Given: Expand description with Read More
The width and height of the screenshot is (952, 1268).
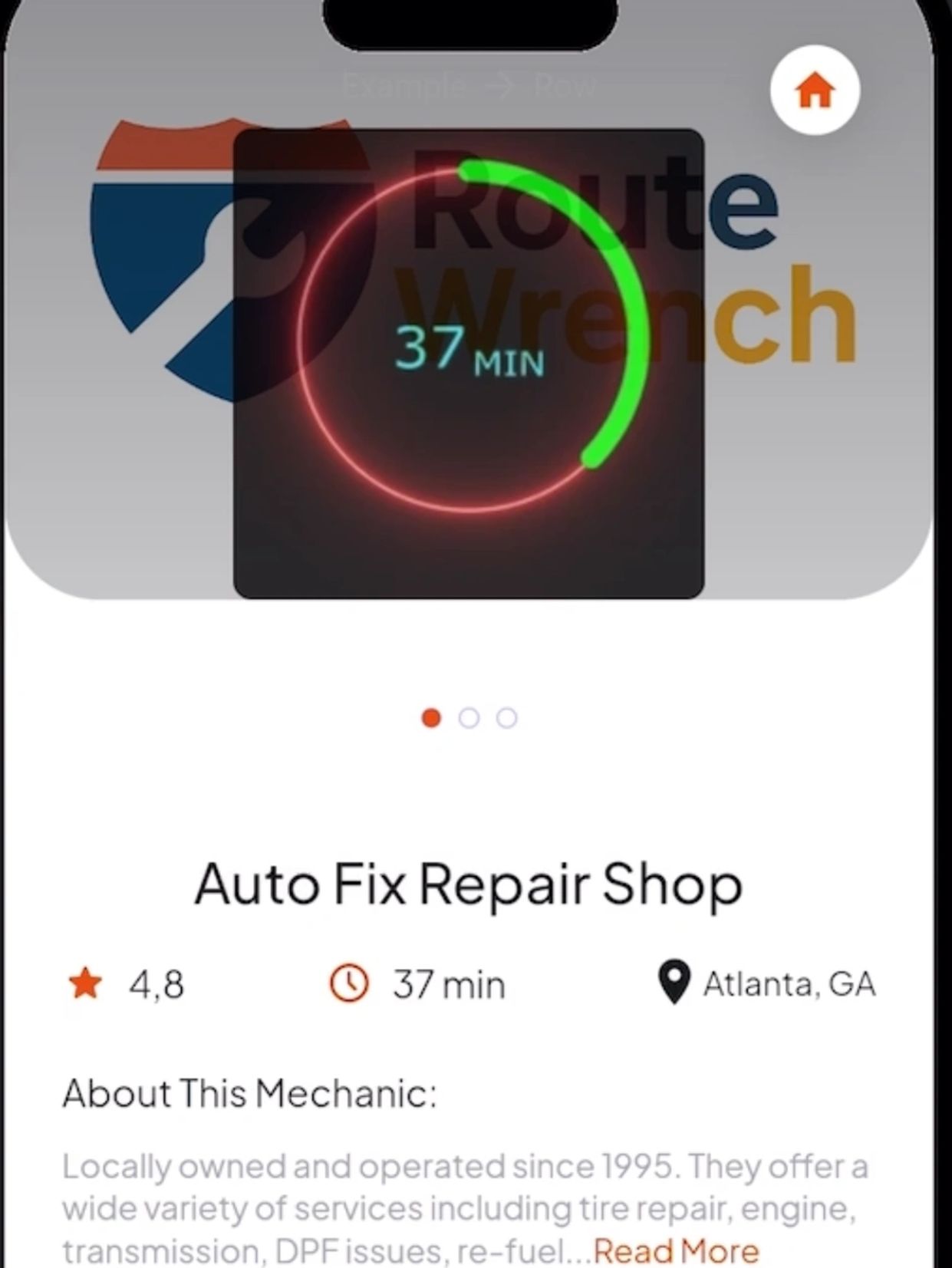Looking at the screenshot, I should coord(676,1250).
